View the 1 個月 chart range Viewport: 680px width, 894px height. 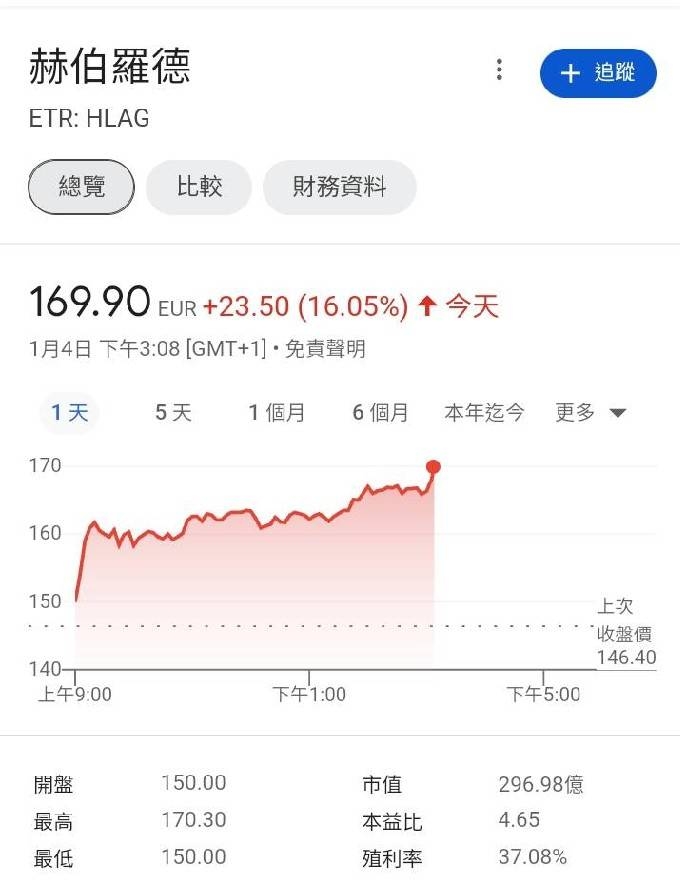[x=277, y=413]
